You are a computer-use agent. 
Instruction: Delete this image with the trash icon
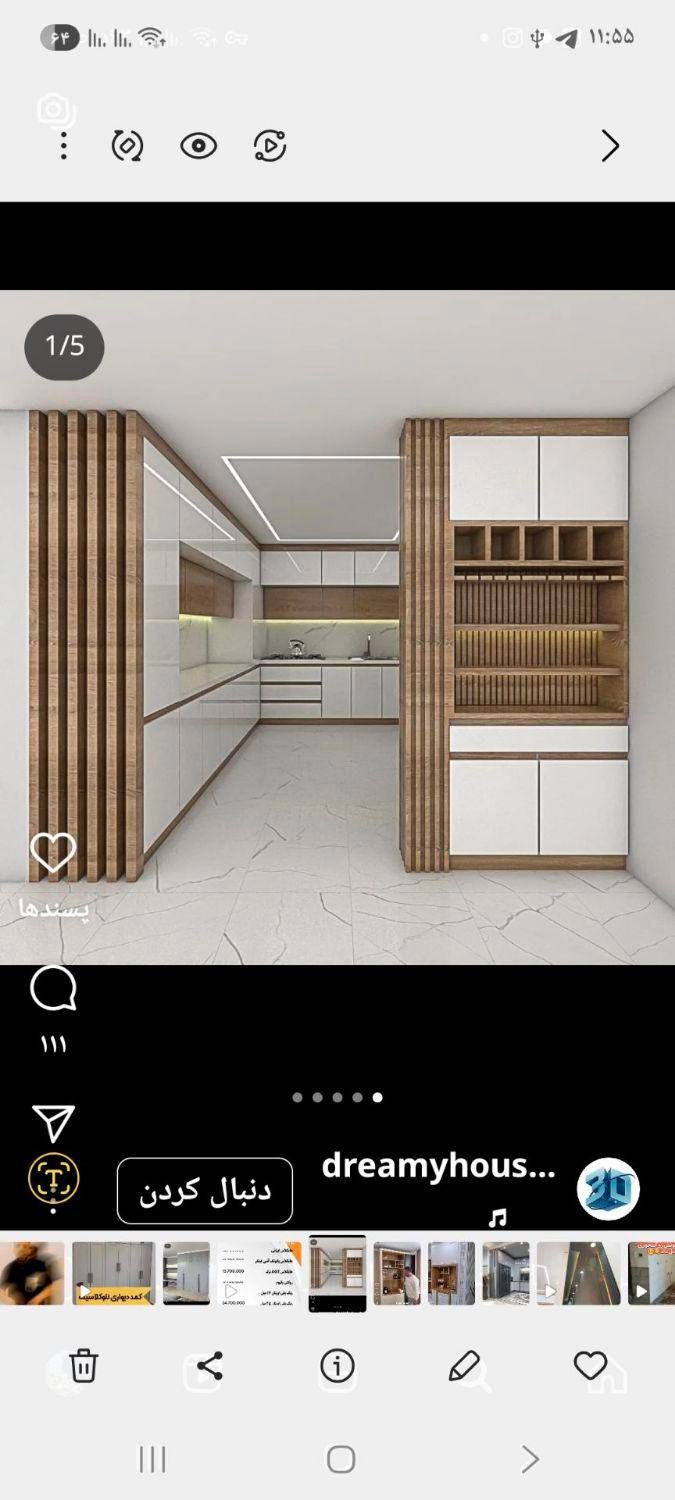coord(84,1365)
